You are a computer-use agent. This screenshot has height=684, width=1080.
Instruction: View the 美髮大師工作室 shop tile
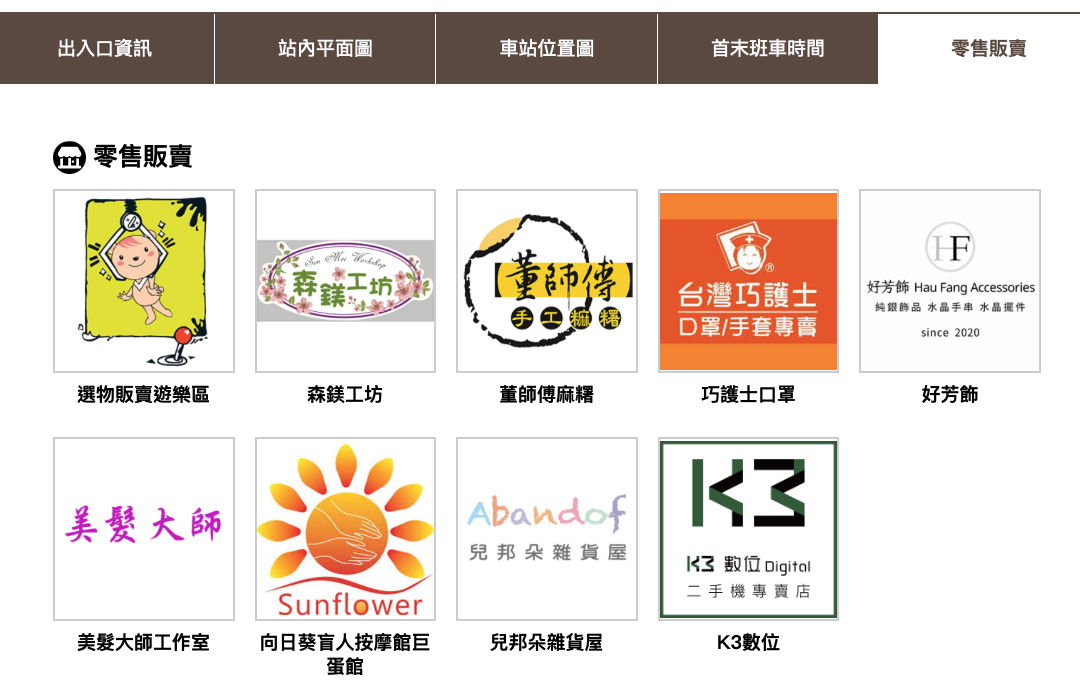pos(144,529)
